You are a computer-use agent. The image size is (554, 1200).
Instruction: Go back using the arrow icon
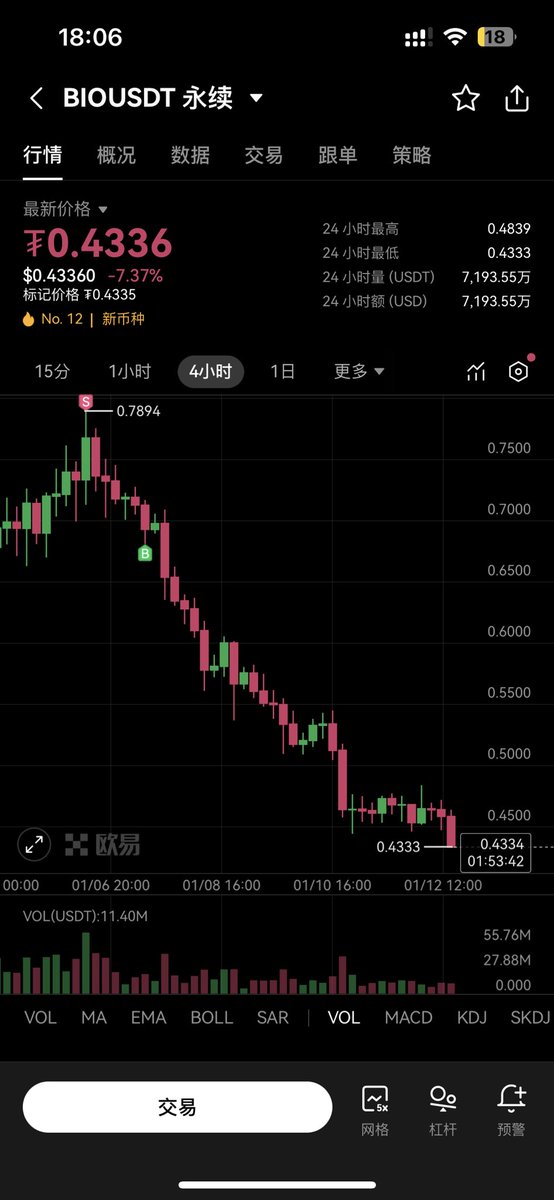(37, 98)
